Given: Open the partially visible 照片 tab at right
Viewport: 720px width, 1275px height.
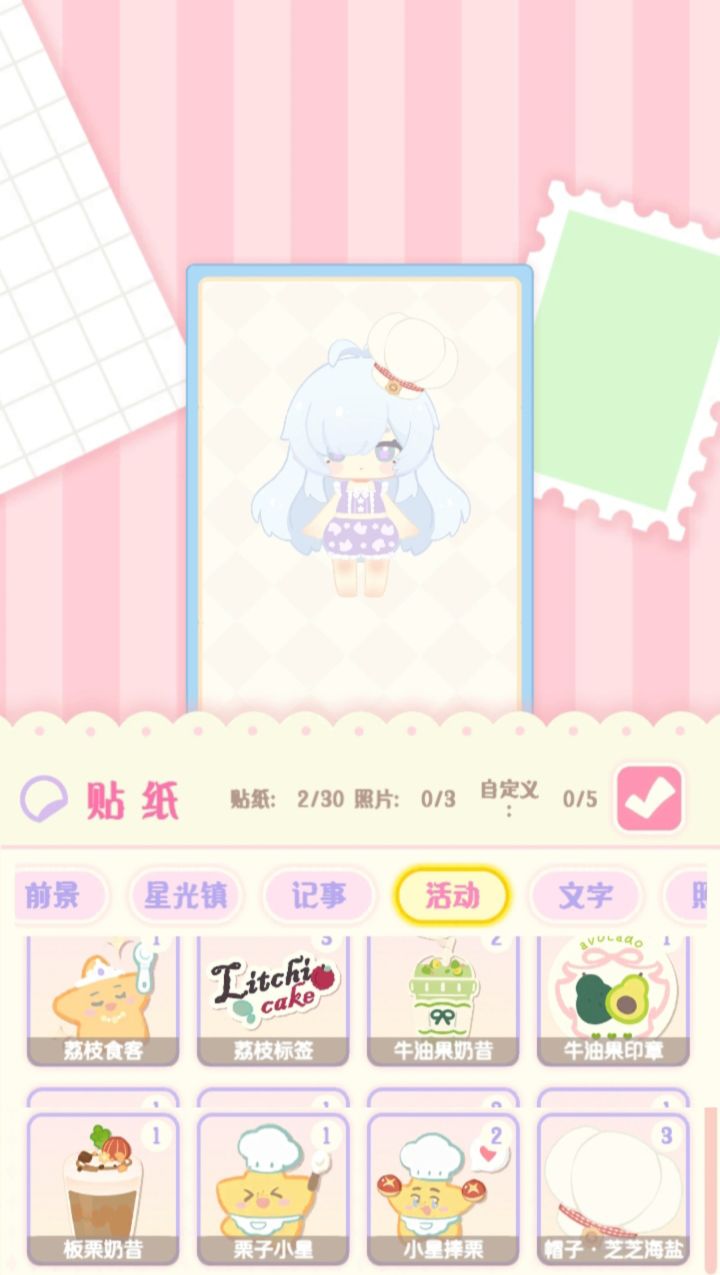Looking at the screenshot, I should click(703, 896).
